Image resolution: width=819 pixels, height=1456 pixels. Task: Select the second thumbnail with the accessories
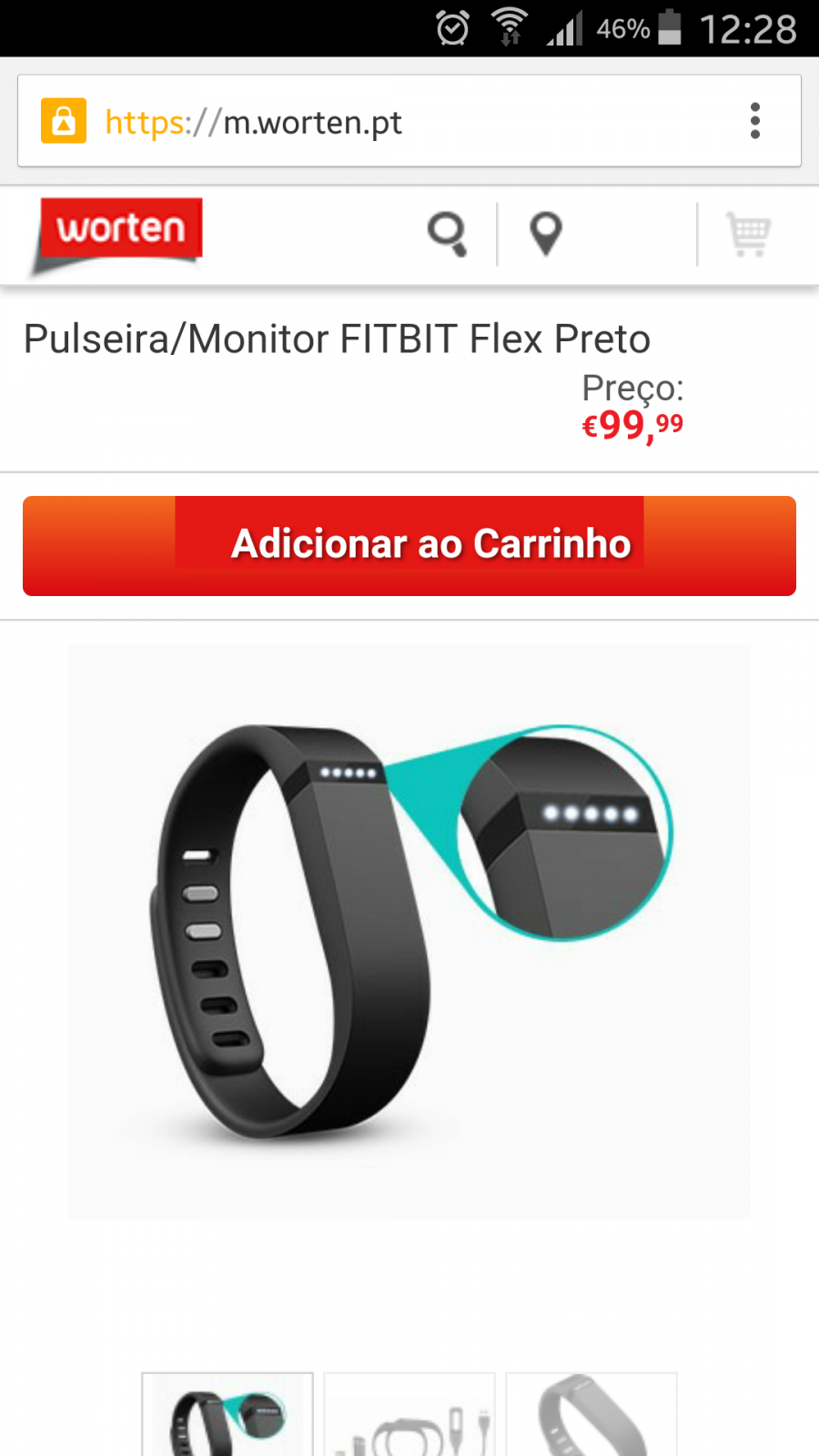[x=409, y=1414]
